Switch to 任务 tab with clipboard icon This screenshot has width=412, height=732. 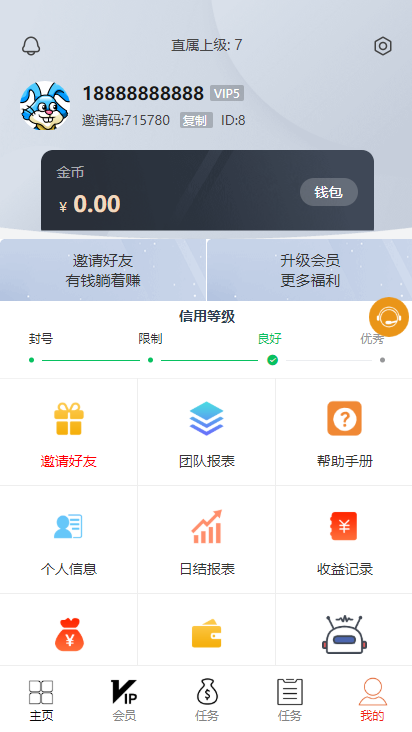(x=290, y=700)
